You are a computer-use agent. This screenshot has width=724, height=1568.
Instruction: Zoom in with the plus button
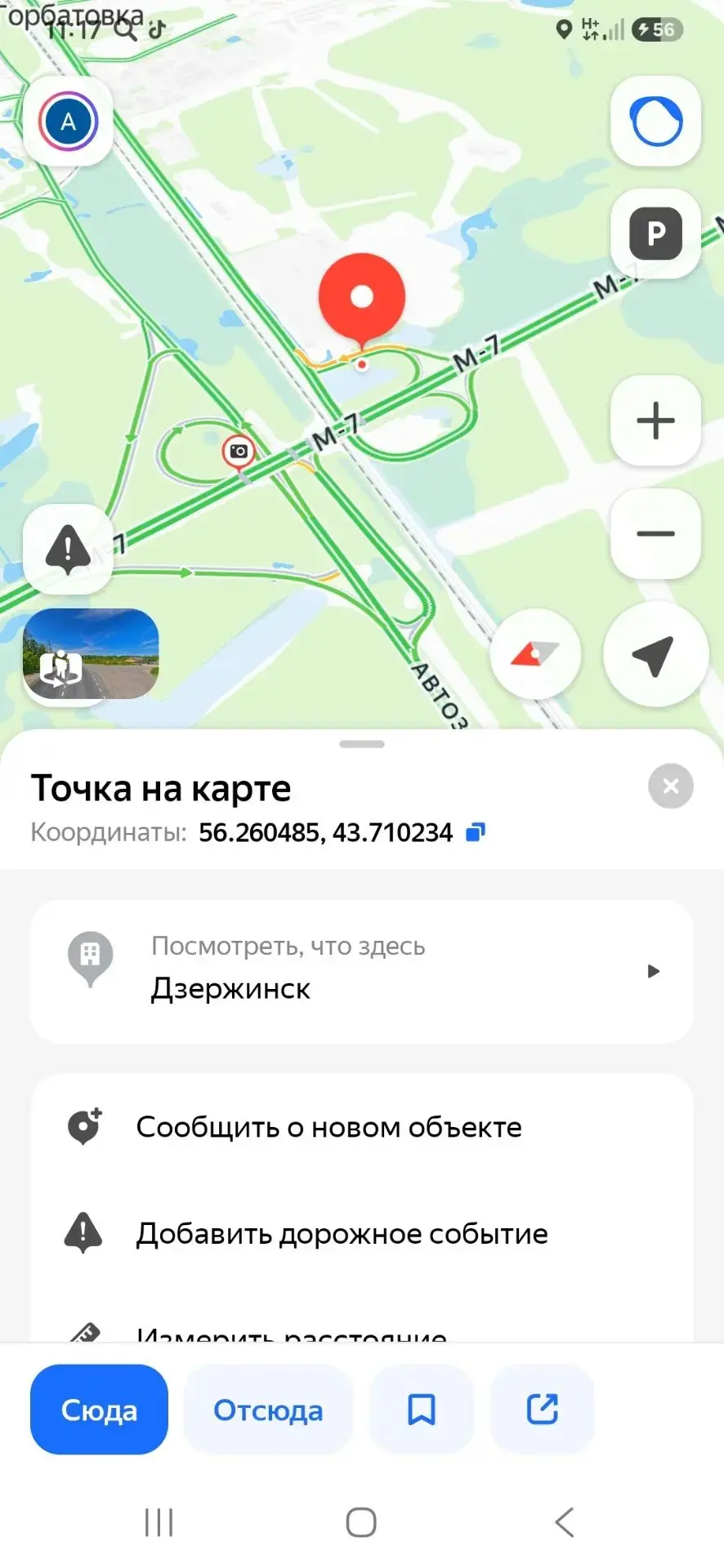[655, 421]
